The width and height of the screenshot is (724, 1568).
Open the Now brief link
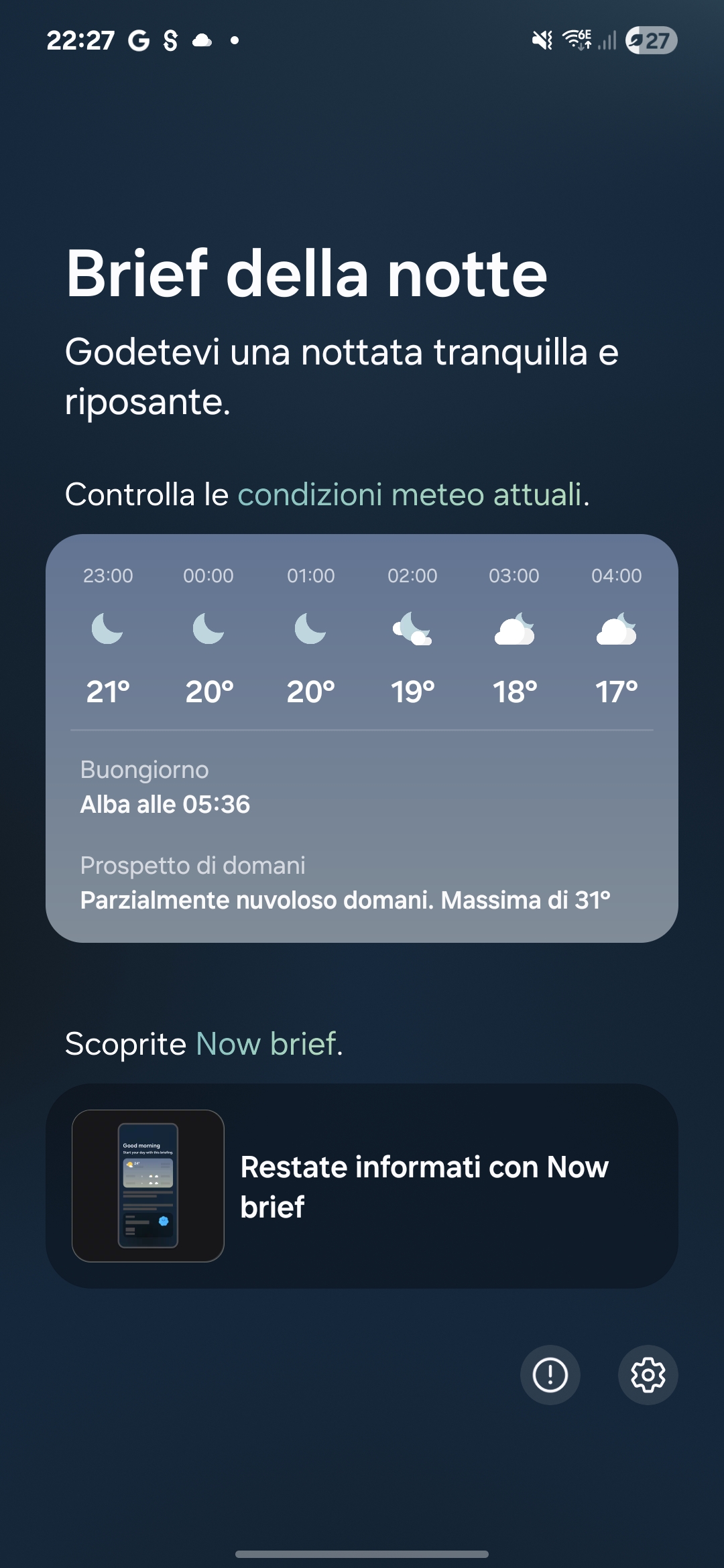[266, 1043]
